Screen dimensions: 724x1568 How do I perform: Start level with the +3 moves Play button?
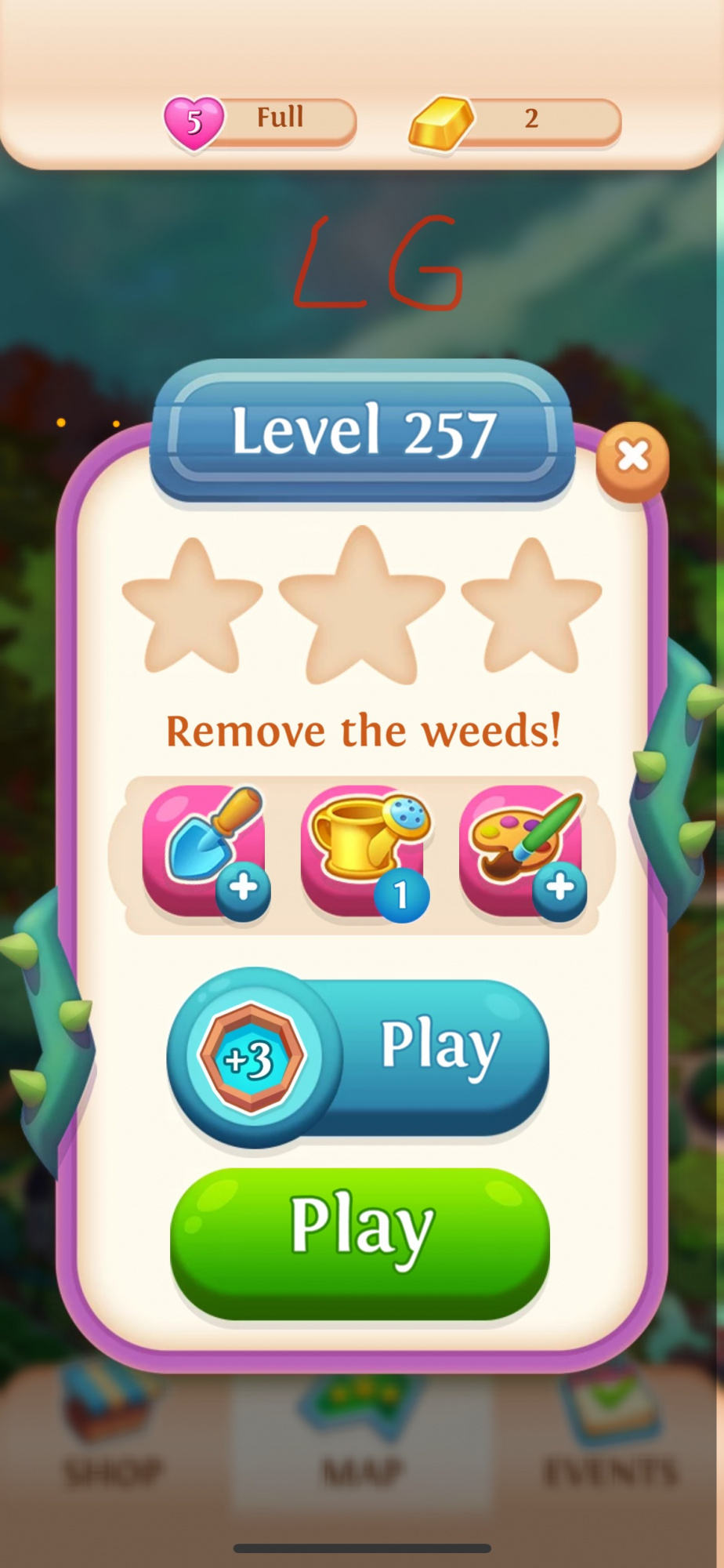point(359,1056)
